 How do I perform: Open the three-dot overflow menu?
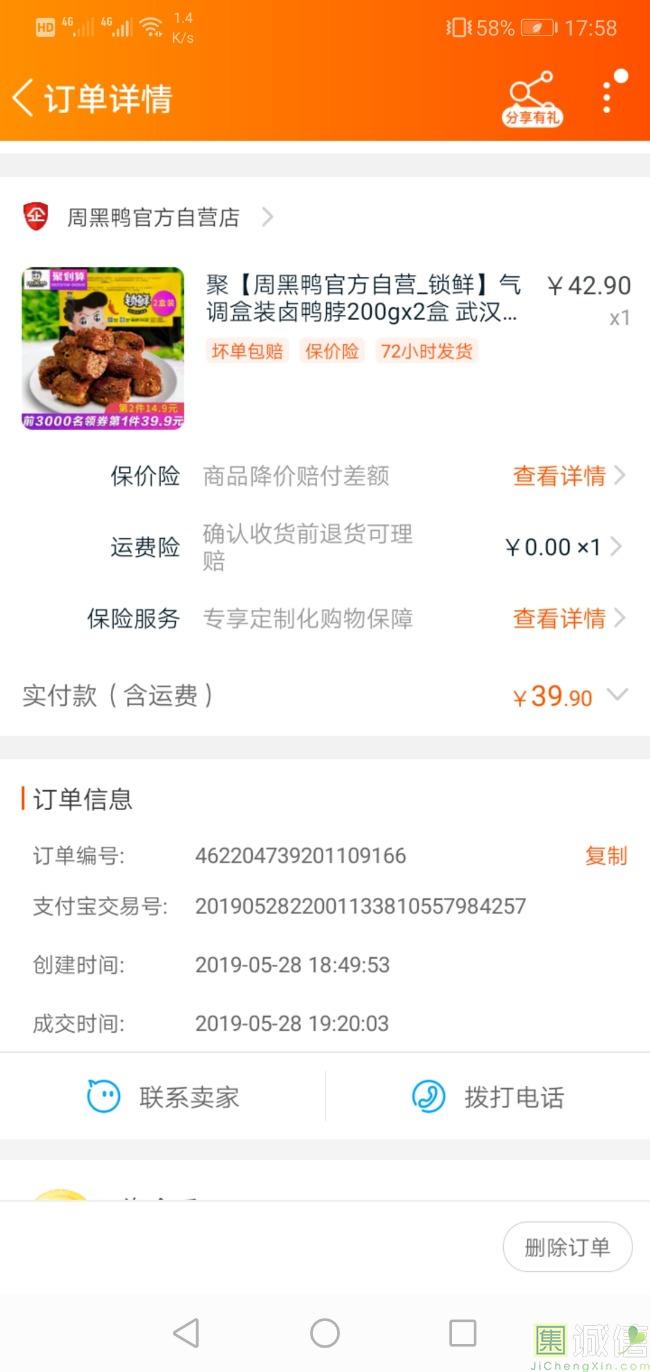[607, 97]
